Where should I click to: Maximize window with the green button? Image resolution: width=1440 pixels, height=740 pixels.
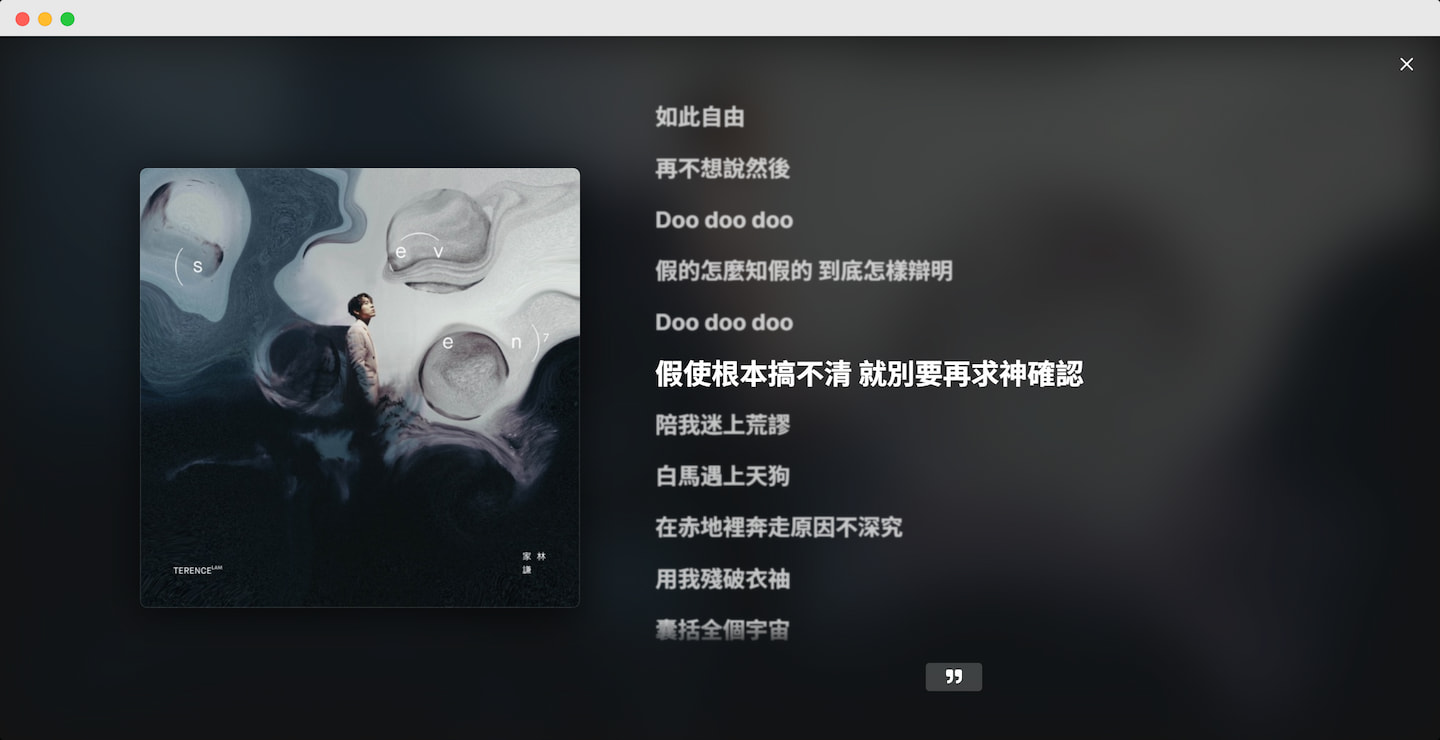(67, 19)
